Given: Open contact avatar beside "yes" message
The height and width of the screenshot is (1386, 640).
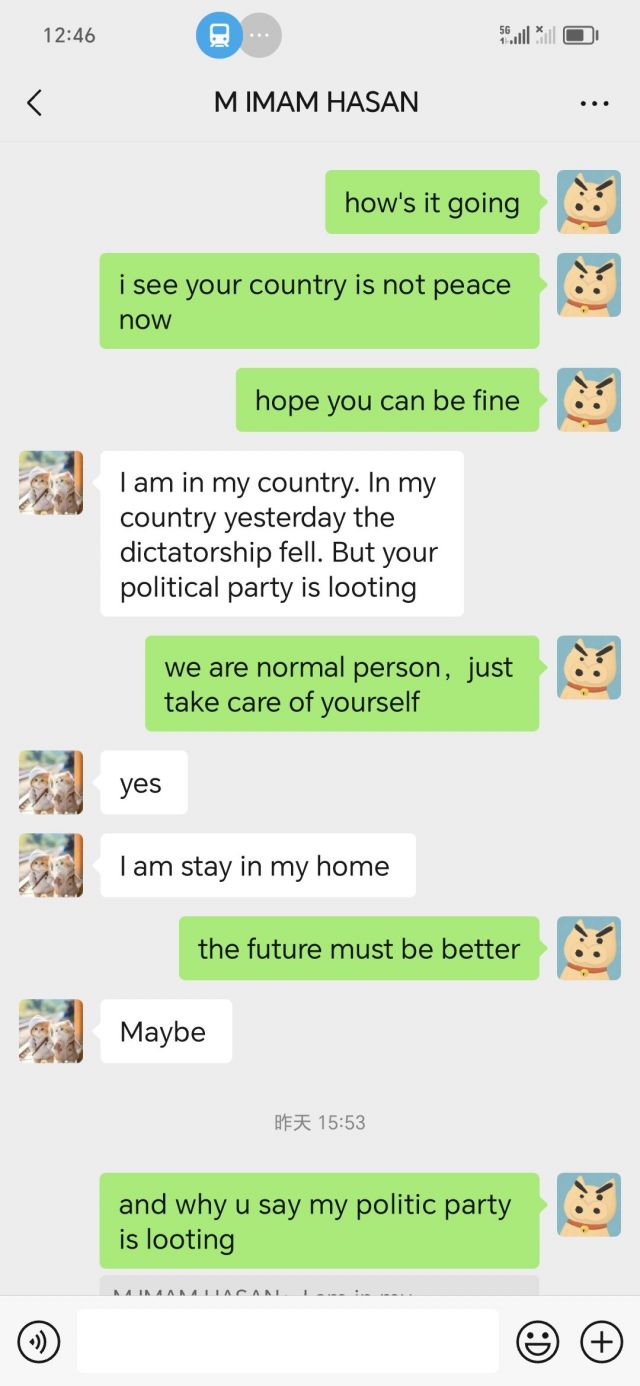Looking at the screenshot, I should (x=51, y=782).
